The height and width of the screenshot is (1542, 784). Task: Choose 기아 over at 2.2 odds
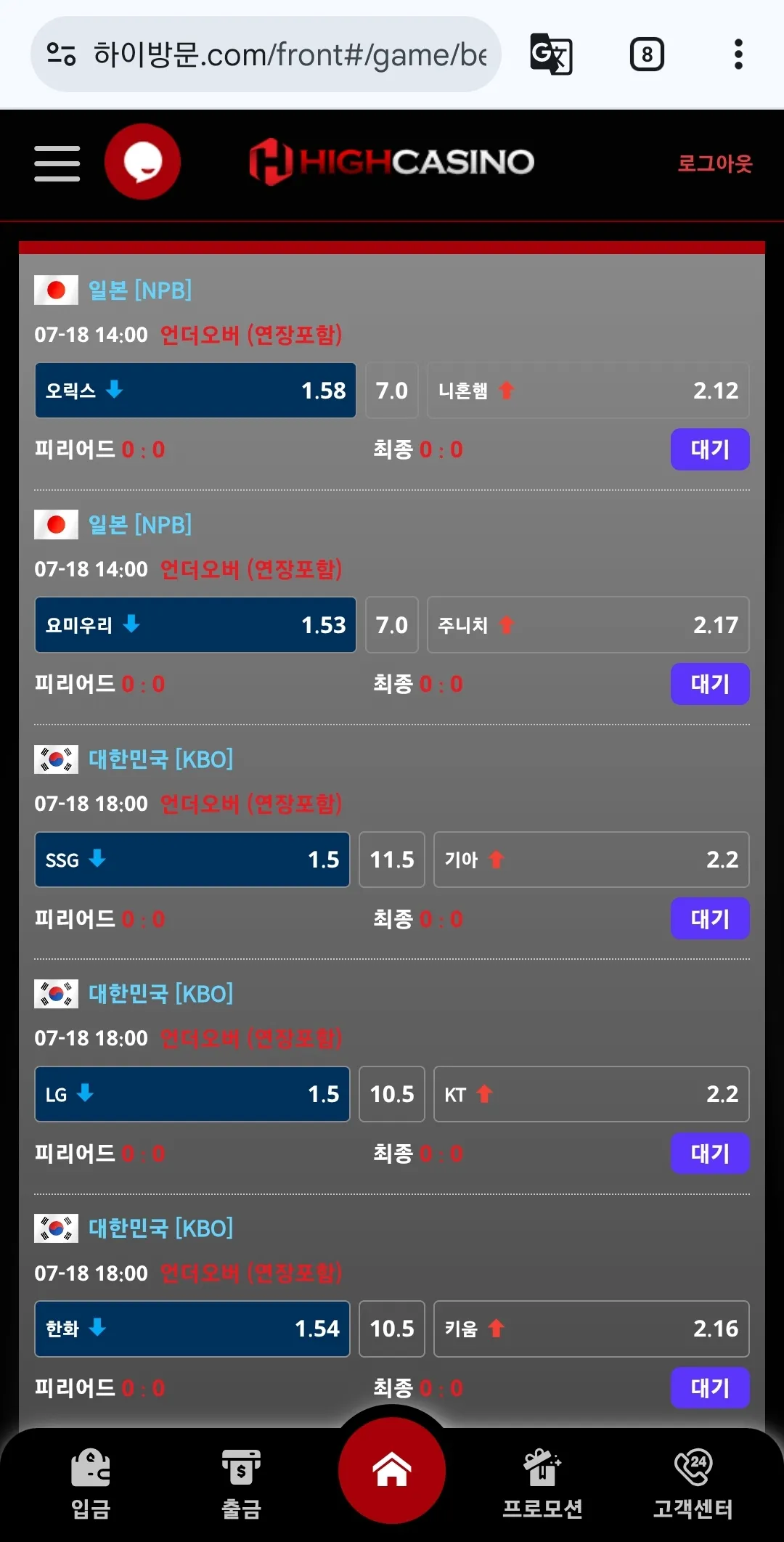pyautogui.click(x=592, y=860)
